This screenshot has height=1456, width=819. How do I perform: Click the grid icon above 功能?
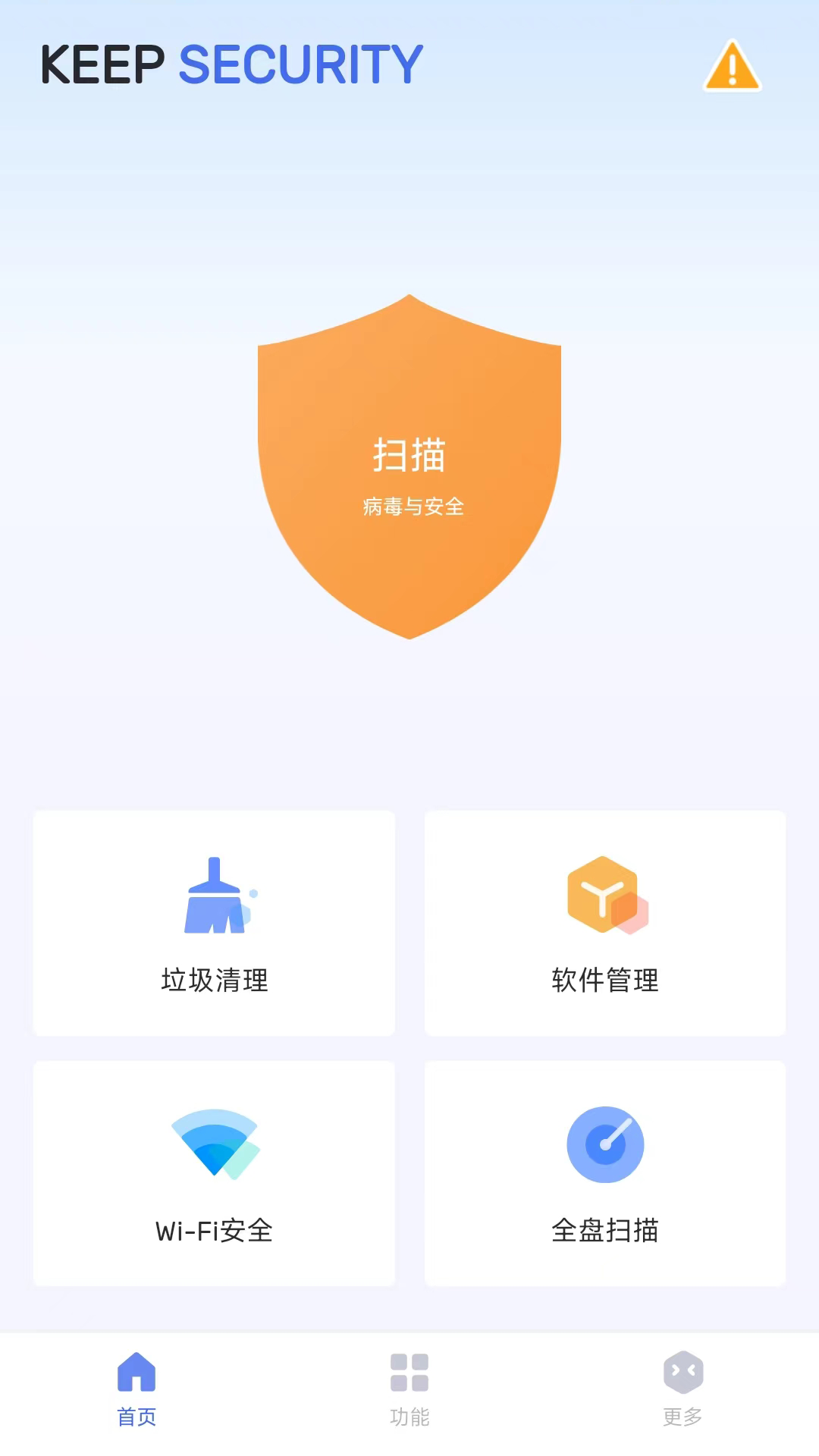(409, 1373)
